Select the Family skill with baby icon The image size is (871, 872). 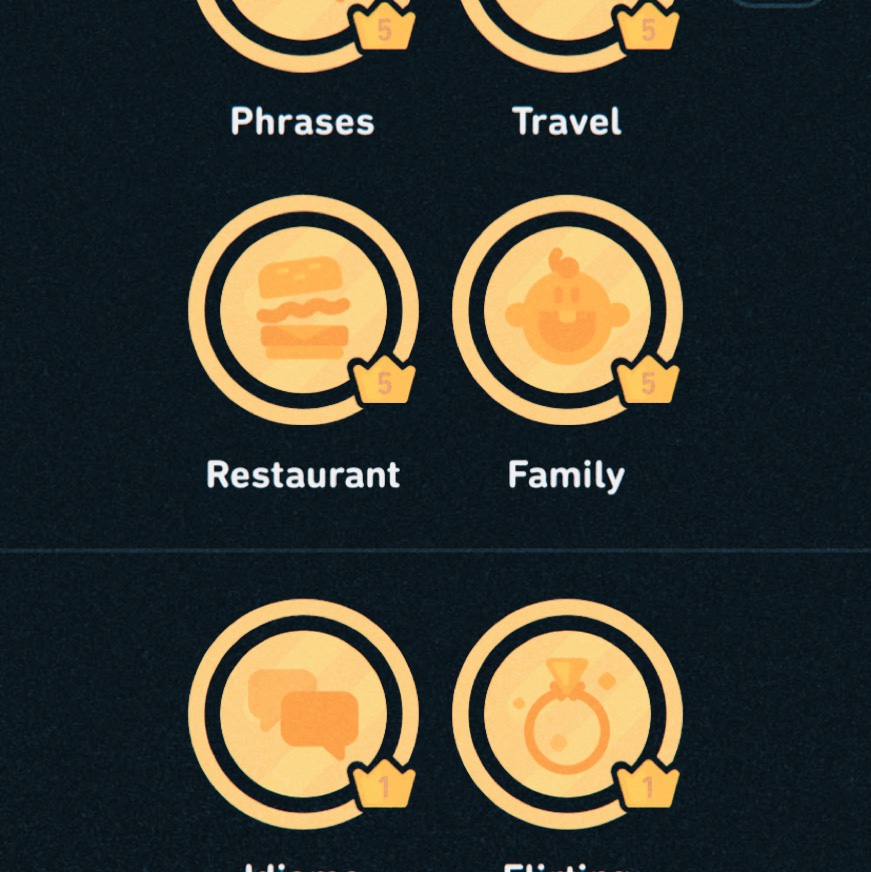point(567,310)
